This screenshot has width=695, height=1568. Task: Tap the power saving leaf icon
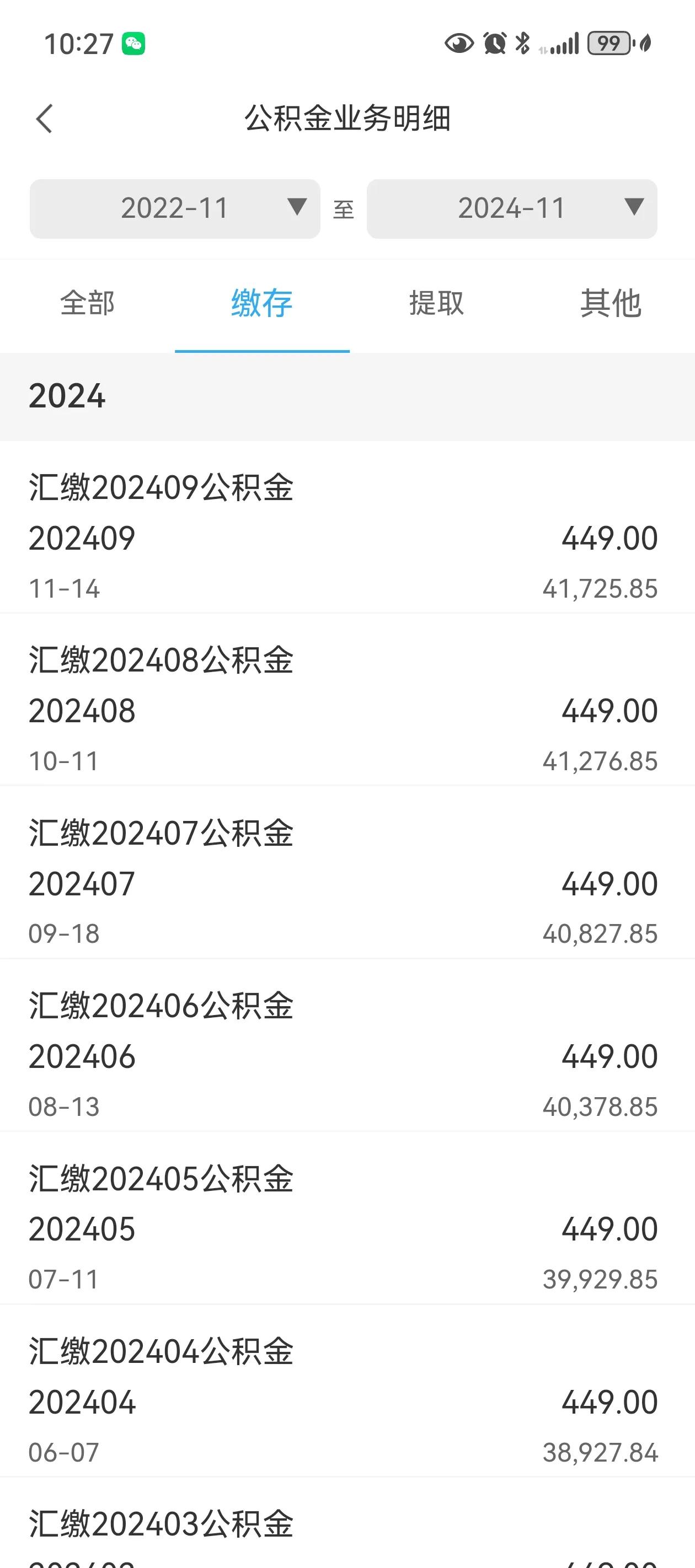[x=644, y=42]
